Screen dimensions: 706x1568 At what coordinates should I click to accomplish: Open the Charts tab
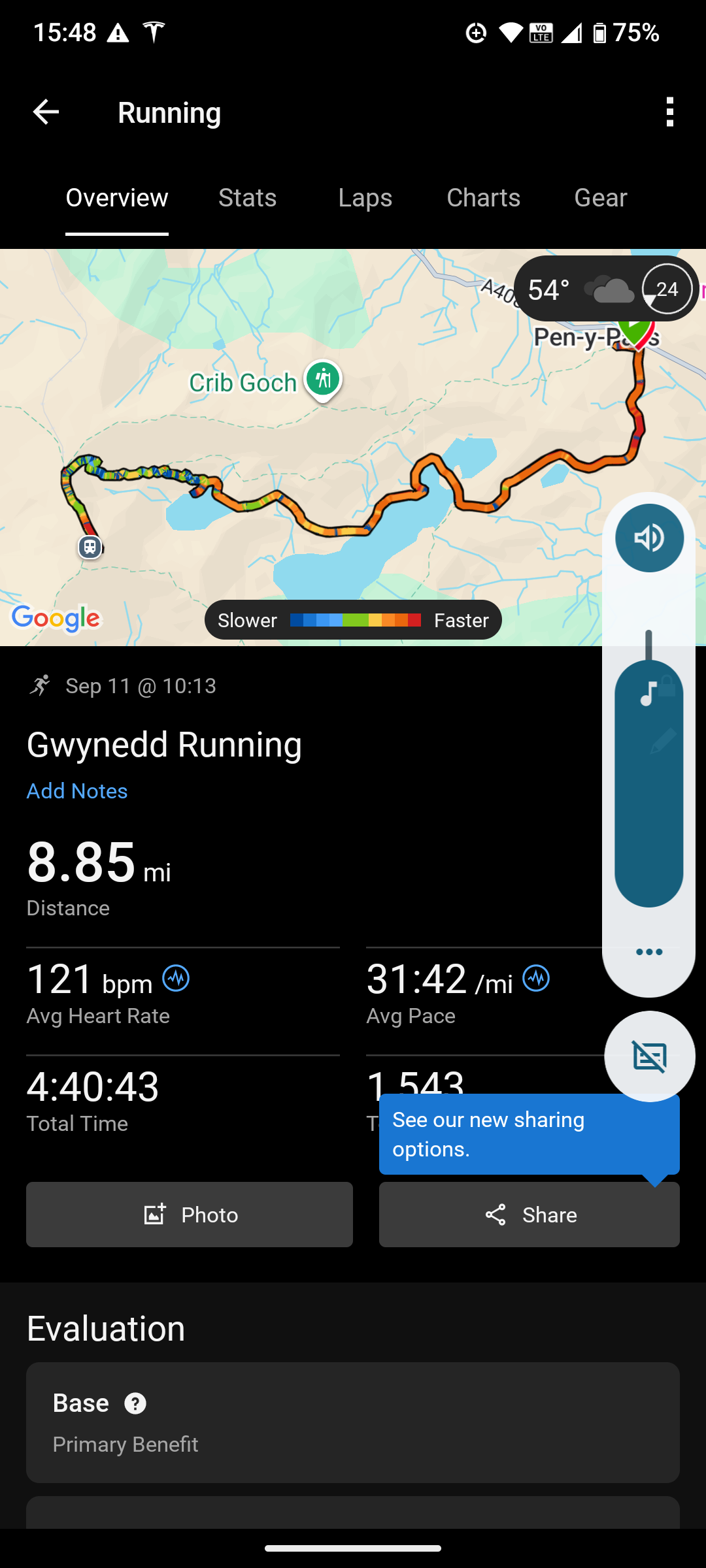(x=483, y=197)
